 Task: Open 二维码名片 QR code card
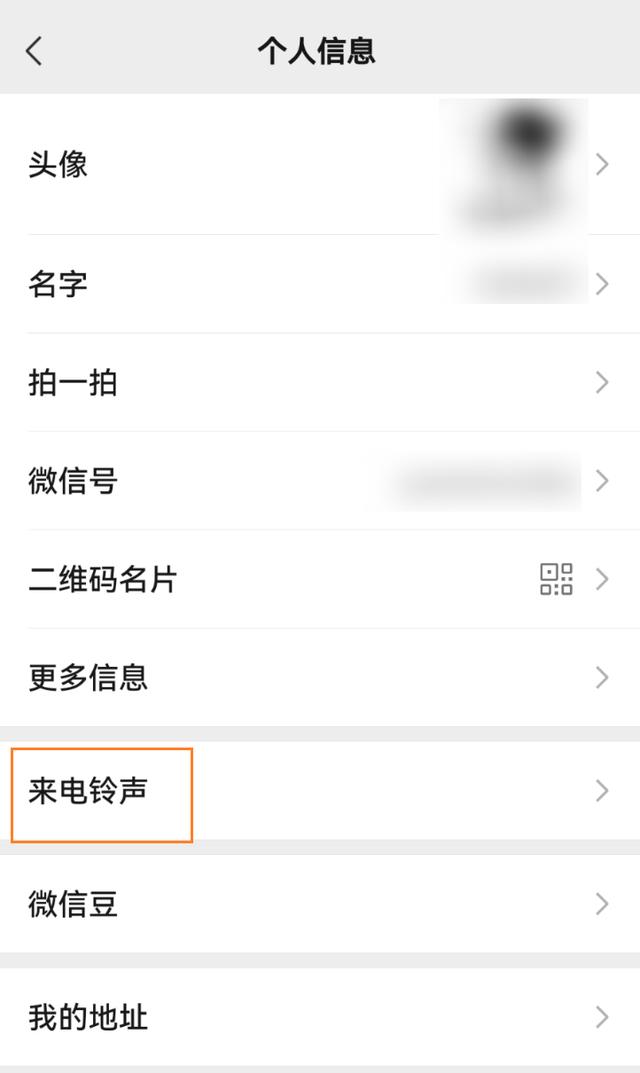pyautogui.click(x=320, y=579)
